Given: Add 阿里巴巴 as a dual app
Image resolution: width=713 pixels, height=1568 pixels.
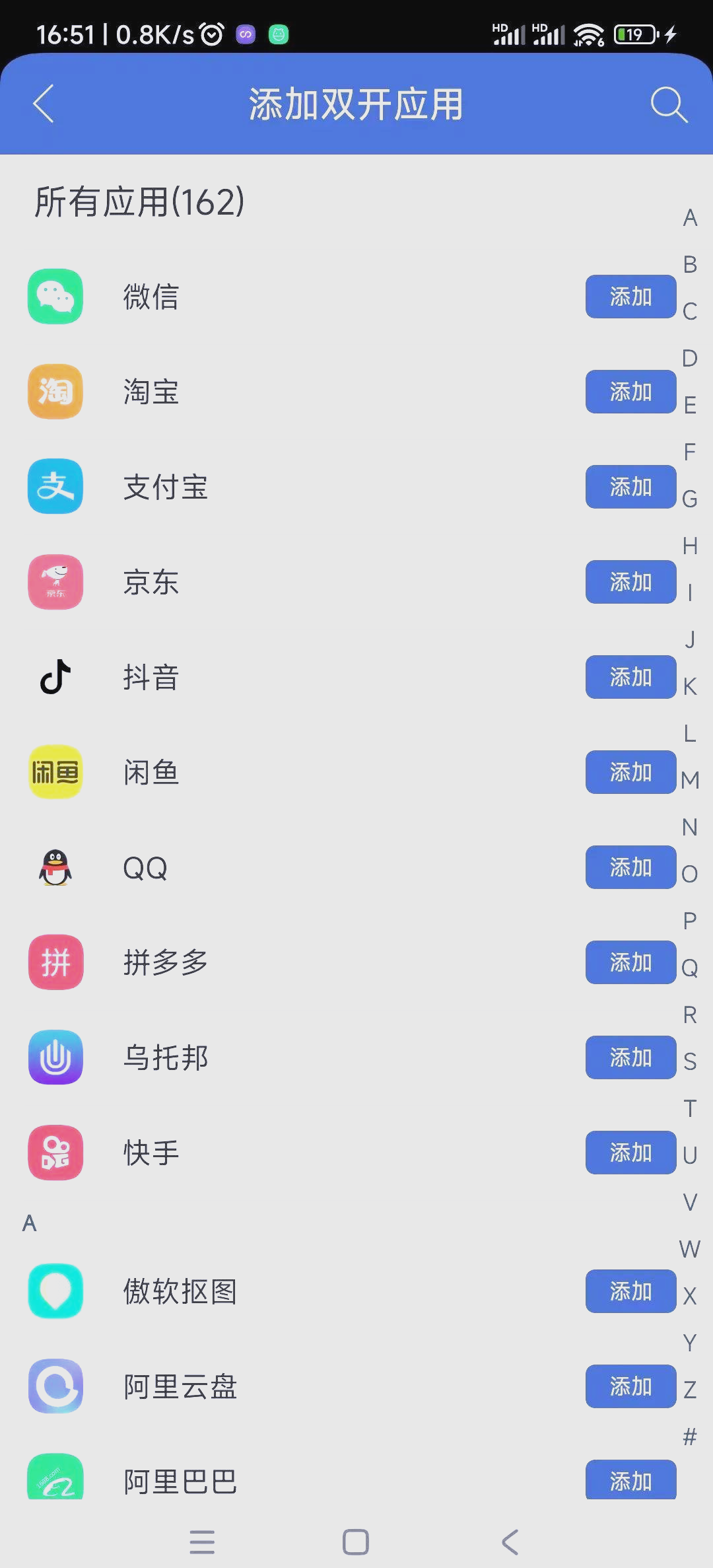Looking at the screenshot, I should (x=630, y=1479).
